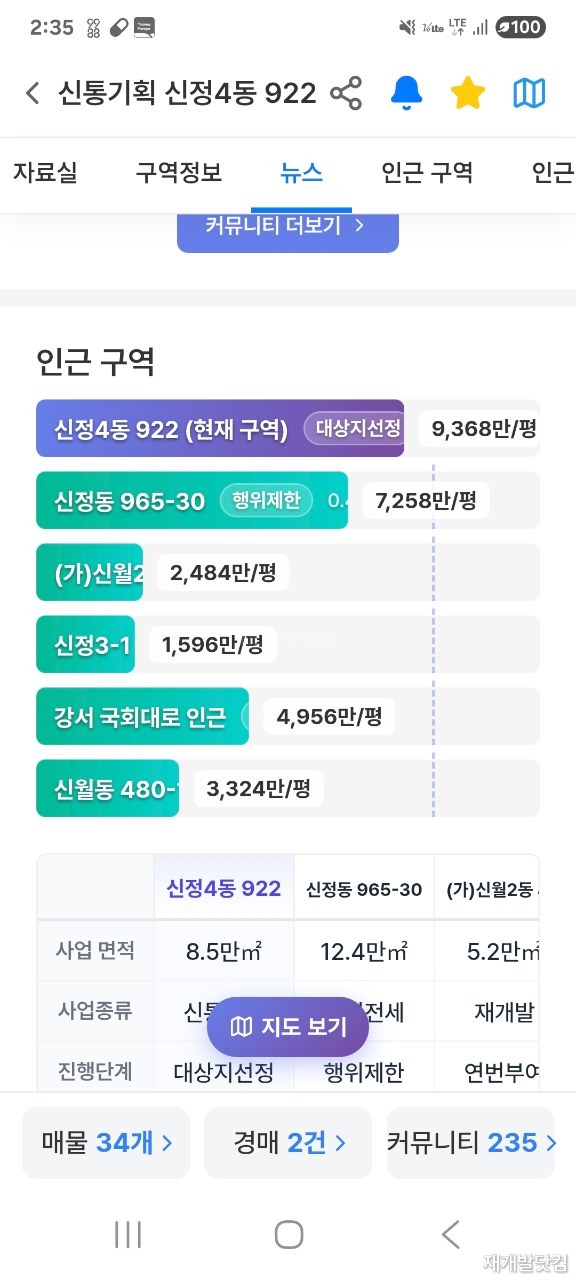Screen dimensions: 576x1280
Task: Select the 뉴스 tab
Action: click(302, 172)
